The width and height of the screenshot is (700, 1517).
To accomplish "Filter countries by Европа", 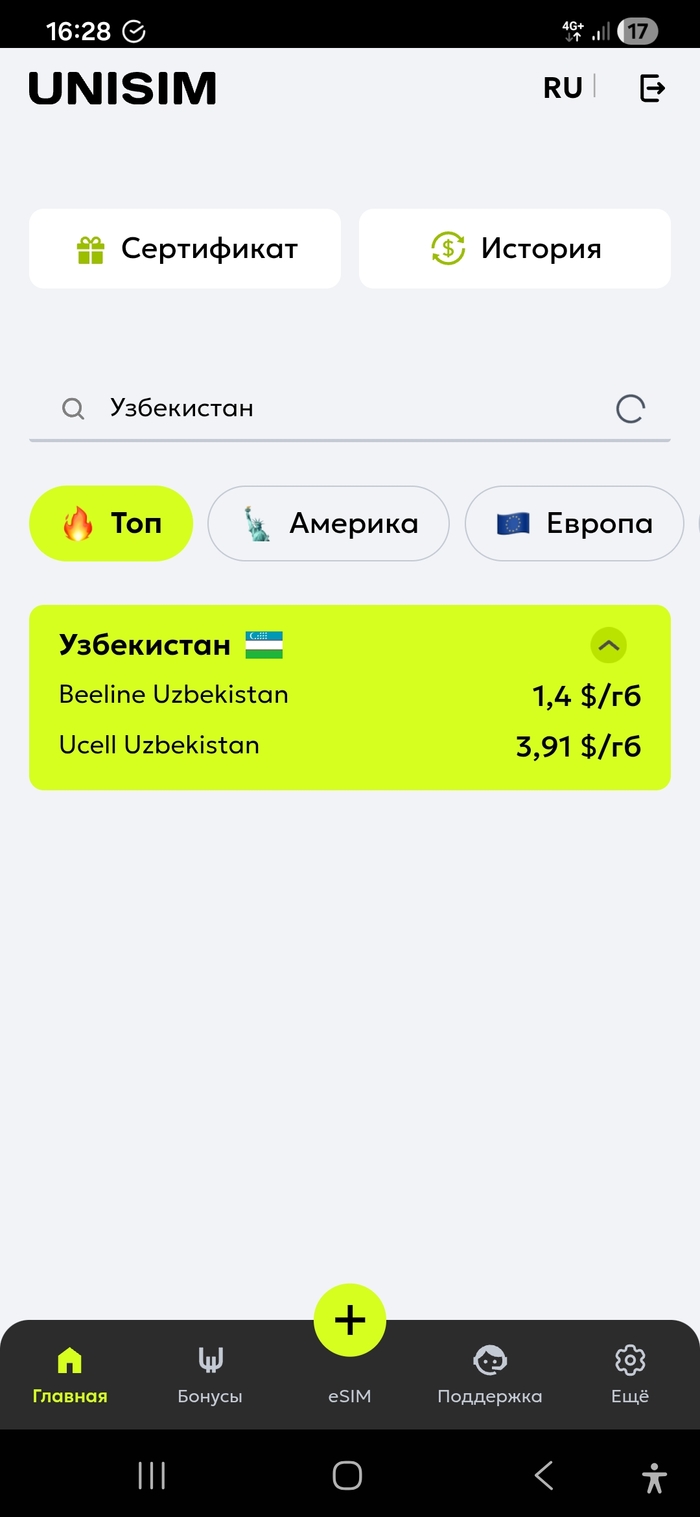I will (574, 523).
